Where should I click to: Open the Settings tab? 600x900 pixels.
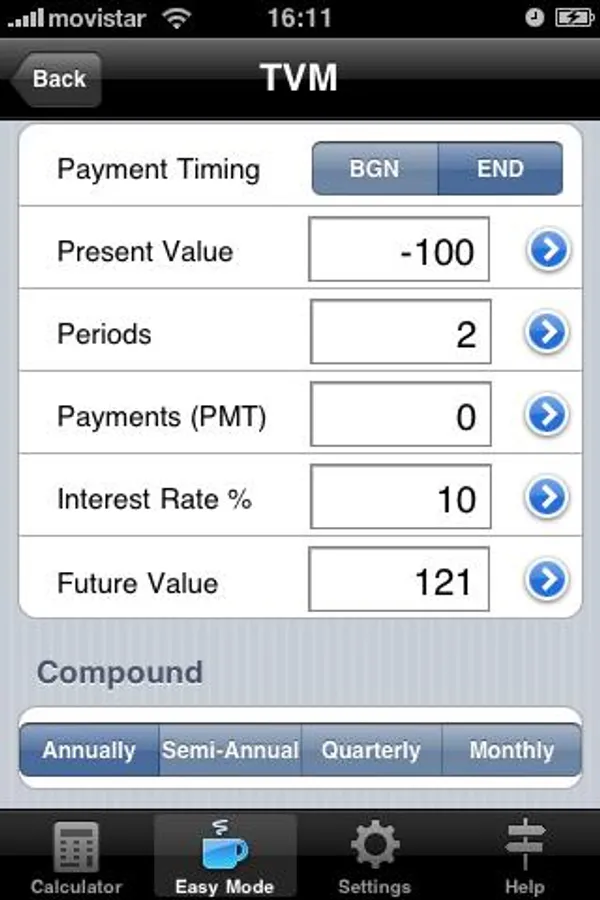374,857
